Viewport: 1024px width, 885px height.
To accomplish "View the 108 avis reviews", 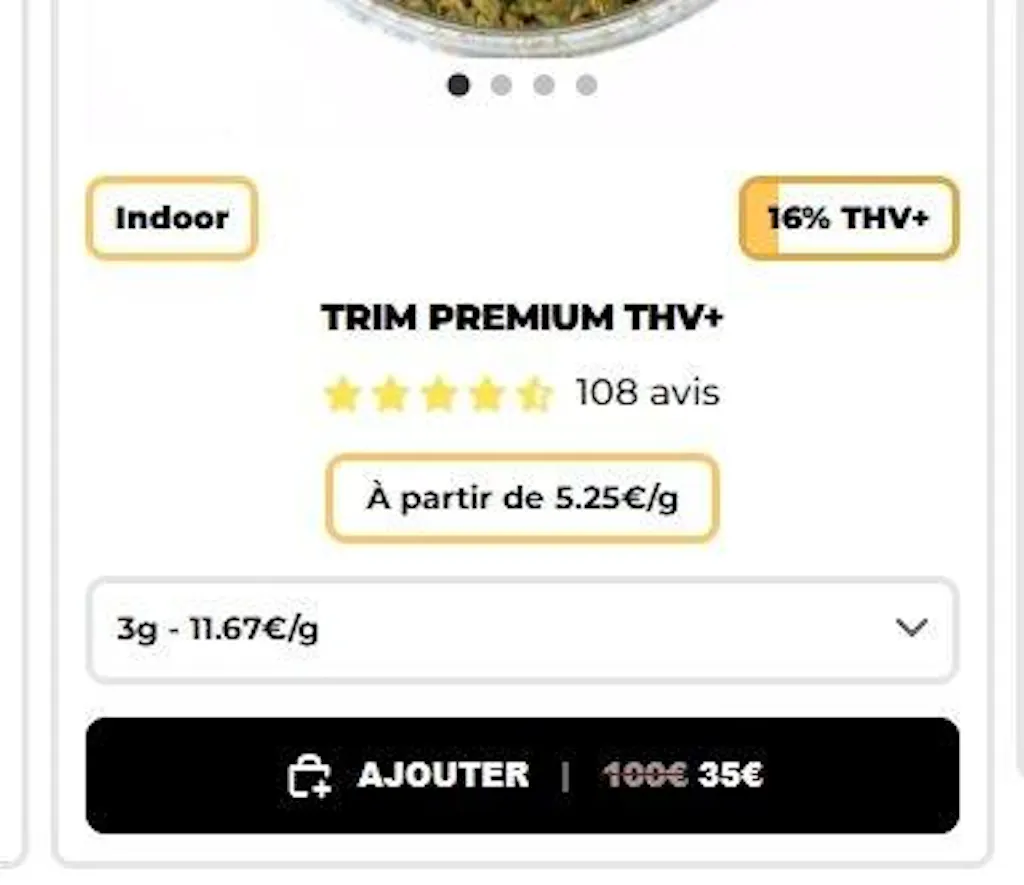I will [647, 393].
